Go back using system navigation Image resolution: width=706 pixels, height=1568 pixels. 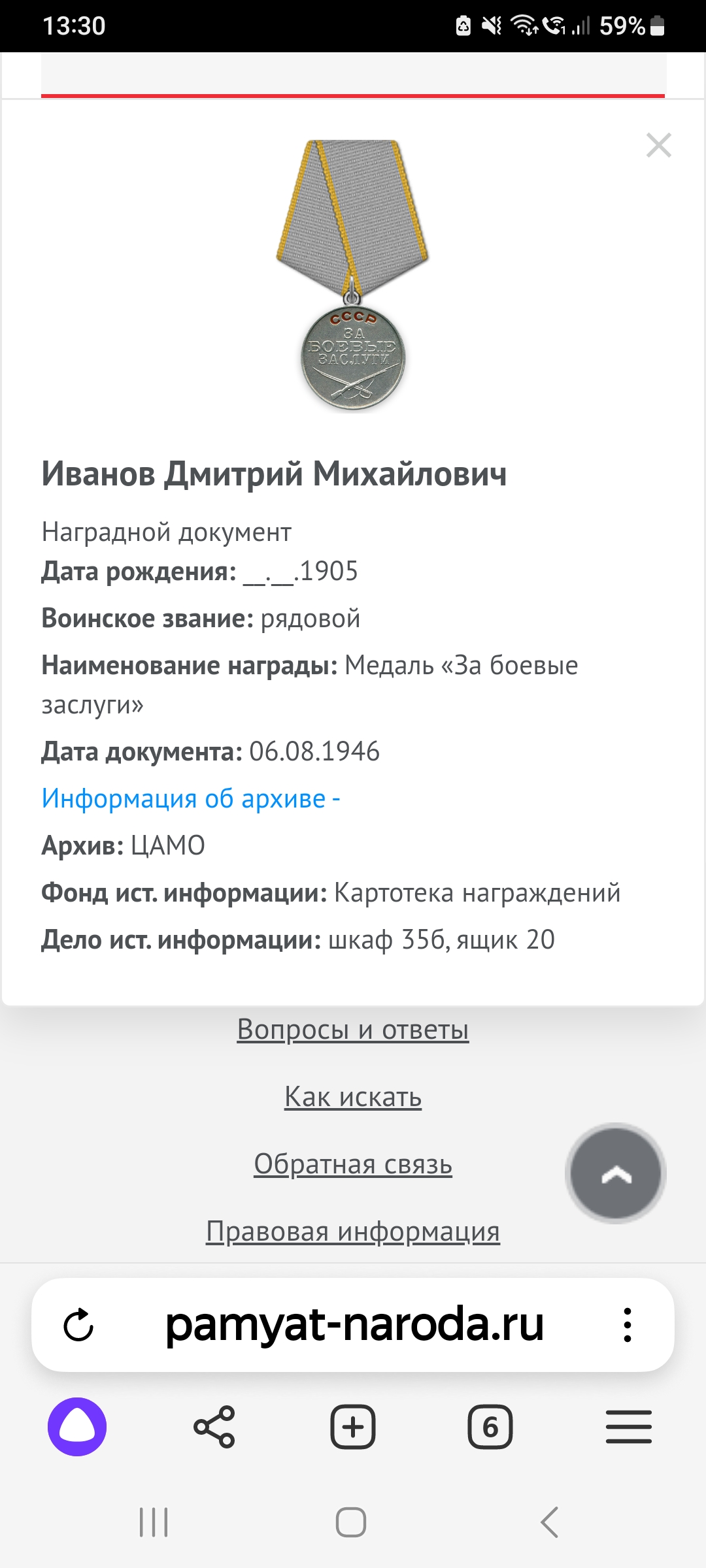550,1522
